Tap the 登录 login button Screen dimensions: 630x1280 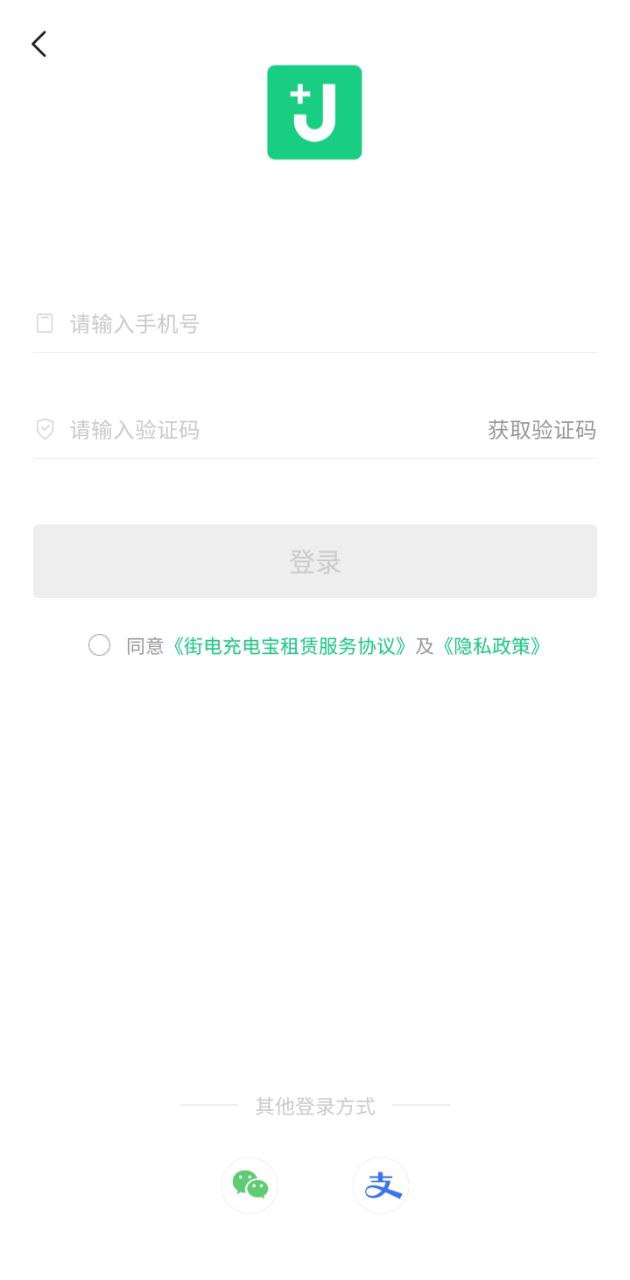(x=315, y=562)
